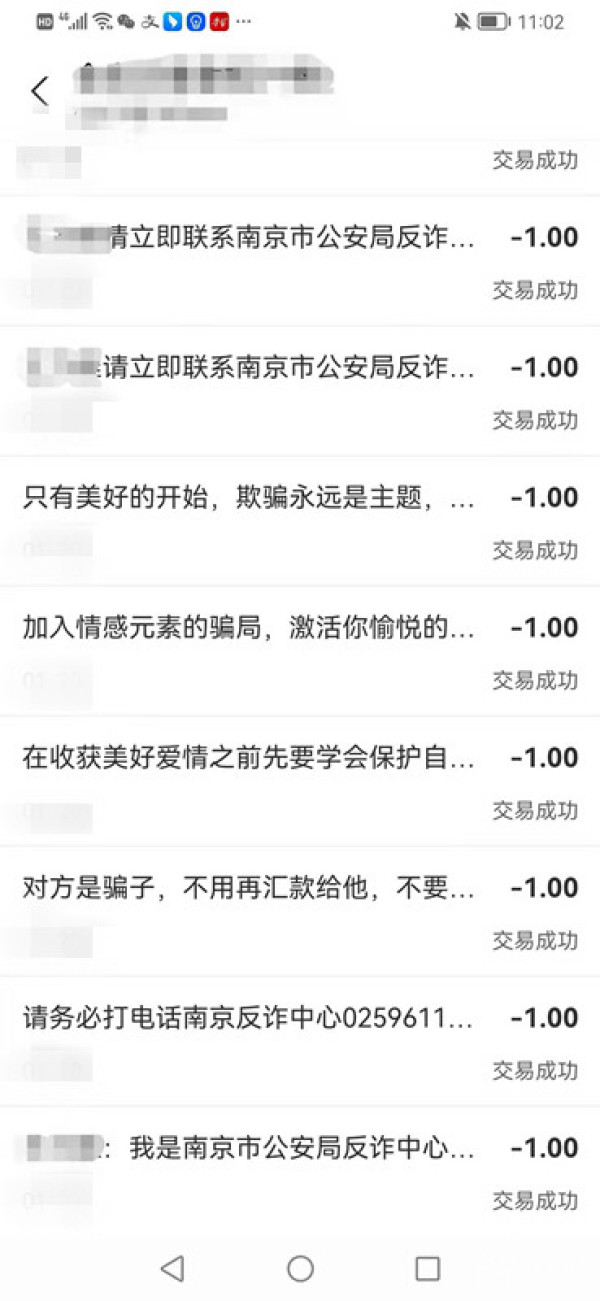This screenshot has height=1301, width=600.
Task: Tap the system home button
Action: pyautogui.click(x=300, y=1268)
